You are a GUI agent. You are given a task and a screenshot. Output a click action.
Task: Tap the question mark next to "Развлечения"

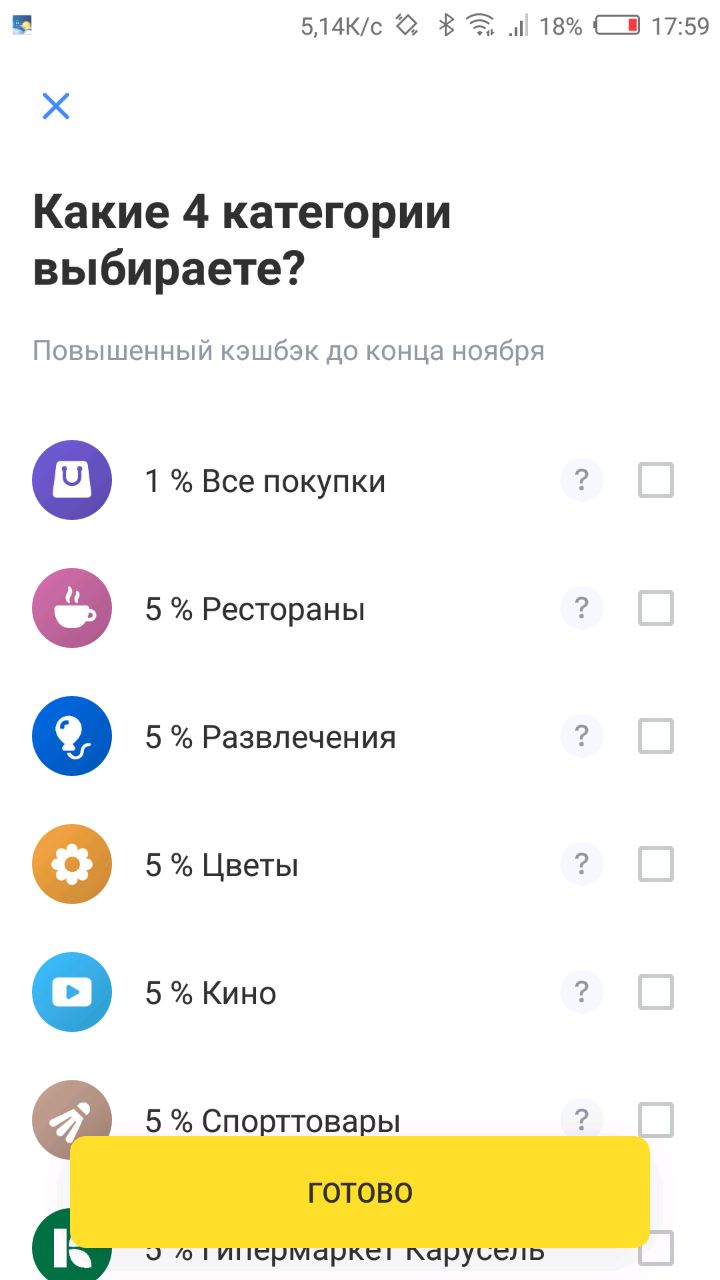click(582, 736)
